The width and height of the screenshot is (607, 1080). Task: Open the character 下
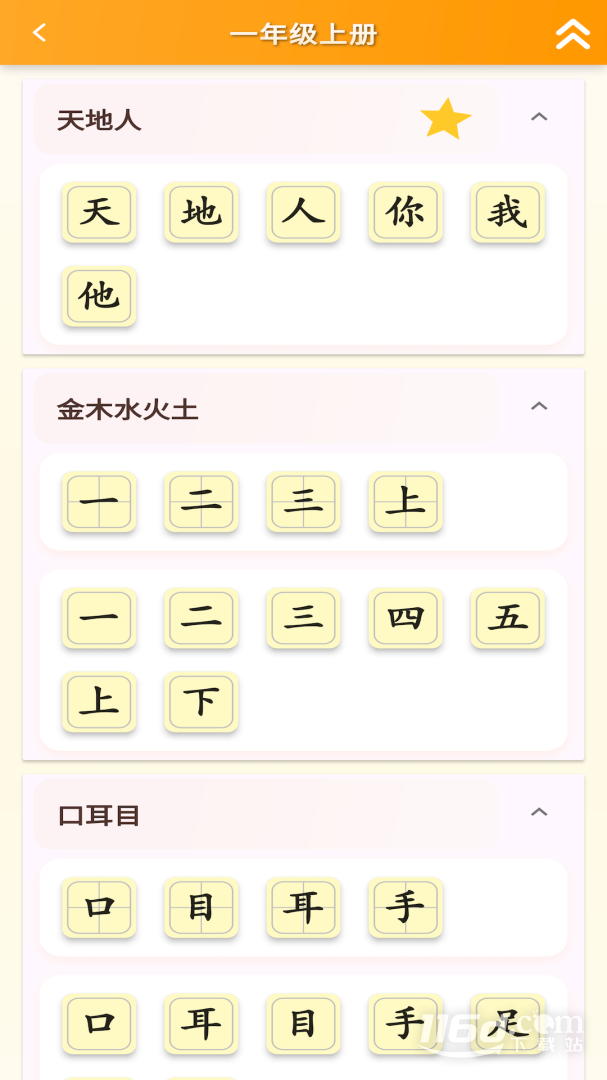[x=201, y=702]
